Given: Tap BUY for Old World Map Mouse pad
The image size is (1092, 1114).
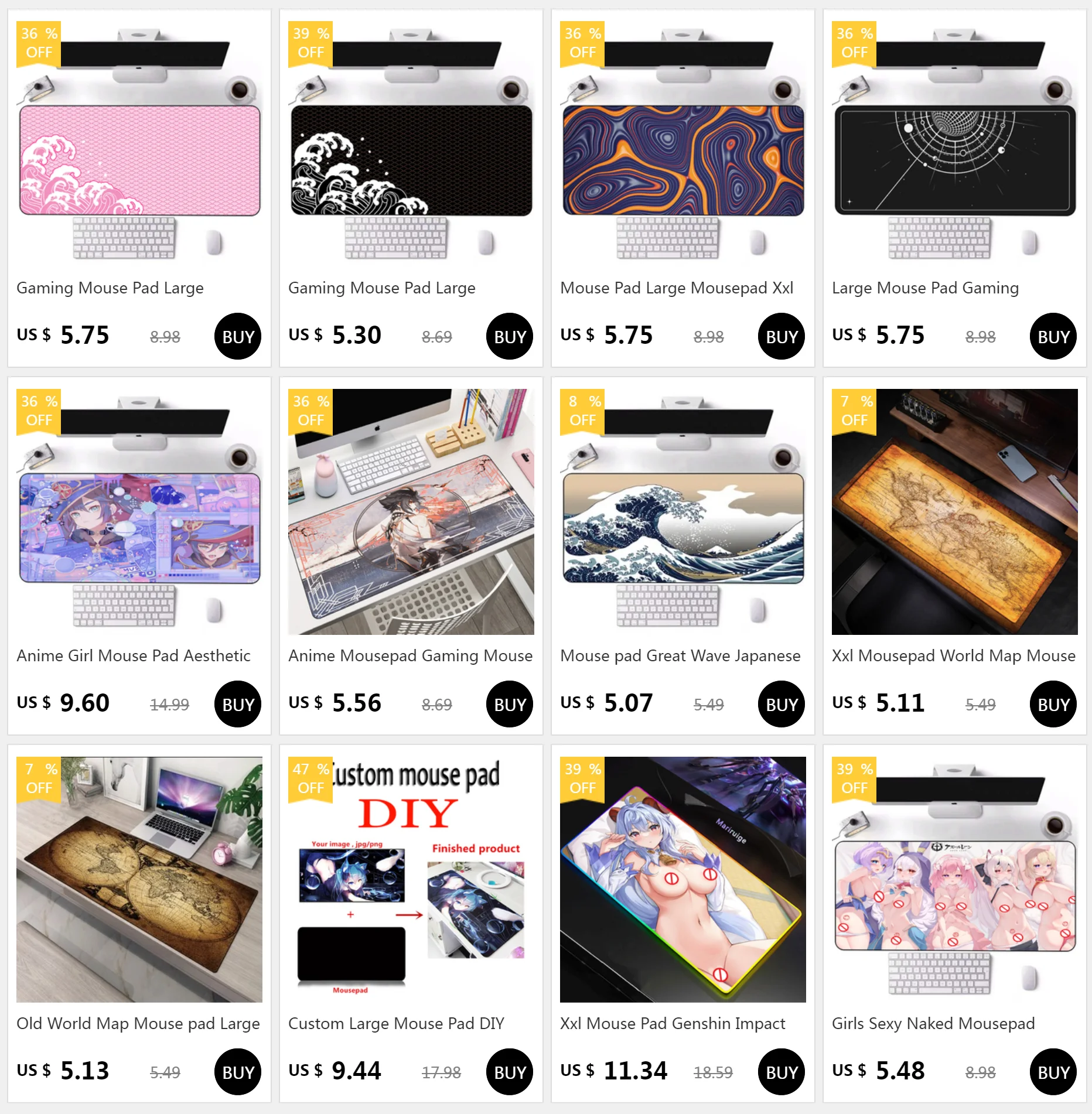Looking at the screenshot, I should (x=238, y=1072).
